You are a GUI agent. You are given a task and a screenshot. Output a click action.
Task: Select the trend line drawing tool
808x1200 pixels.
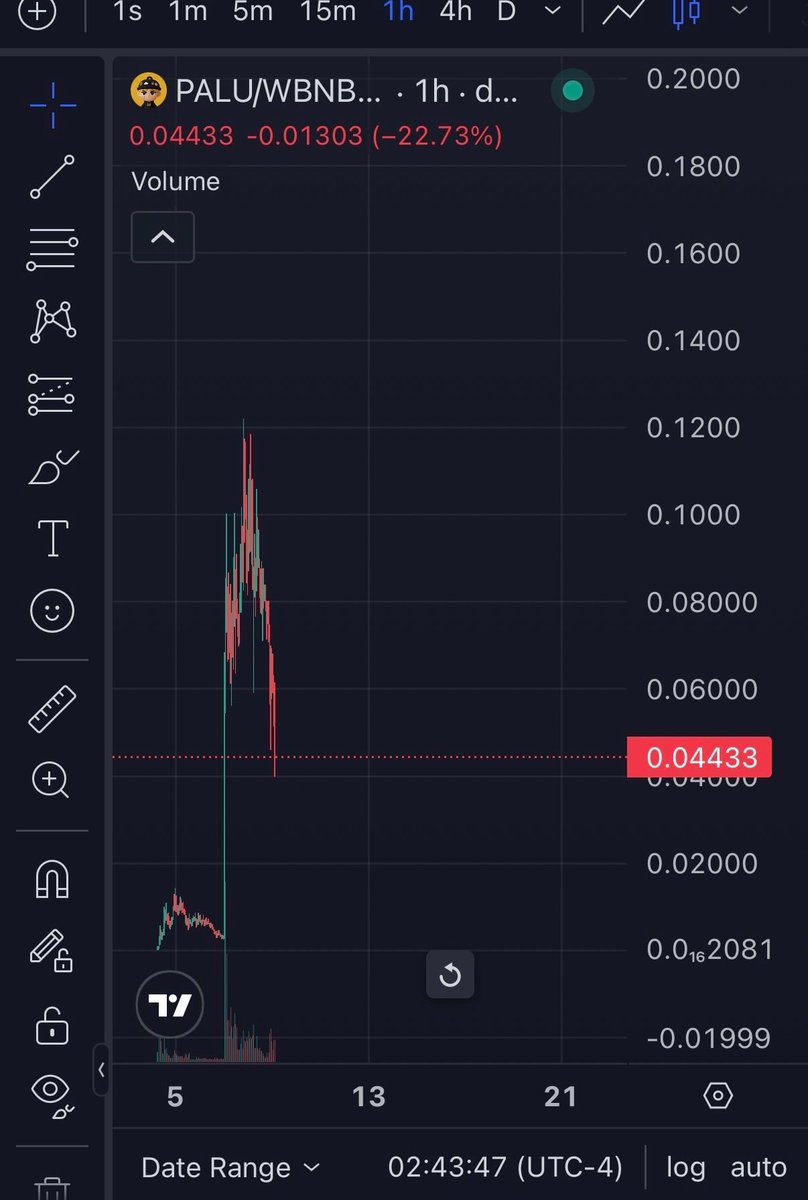(52, 177)
